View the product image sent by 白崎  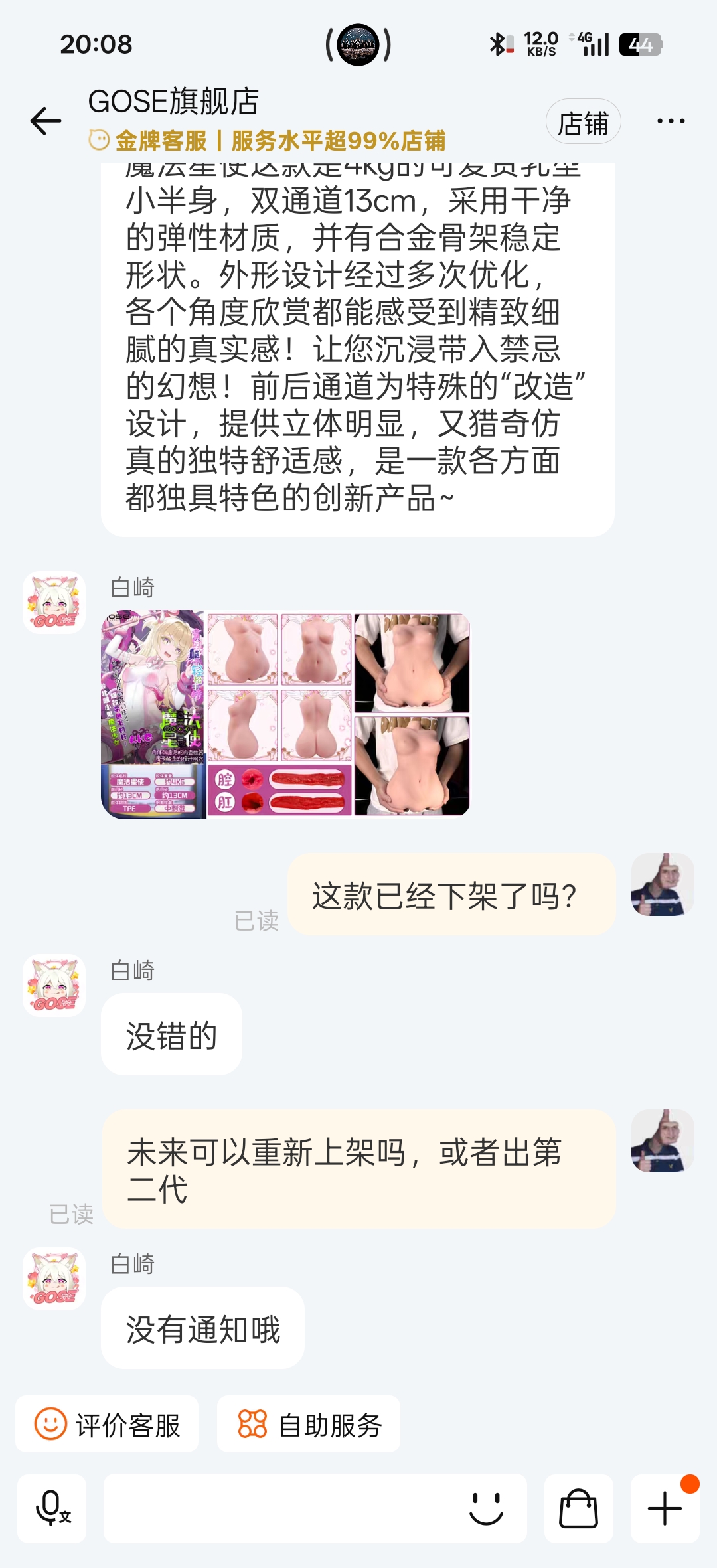285,714
